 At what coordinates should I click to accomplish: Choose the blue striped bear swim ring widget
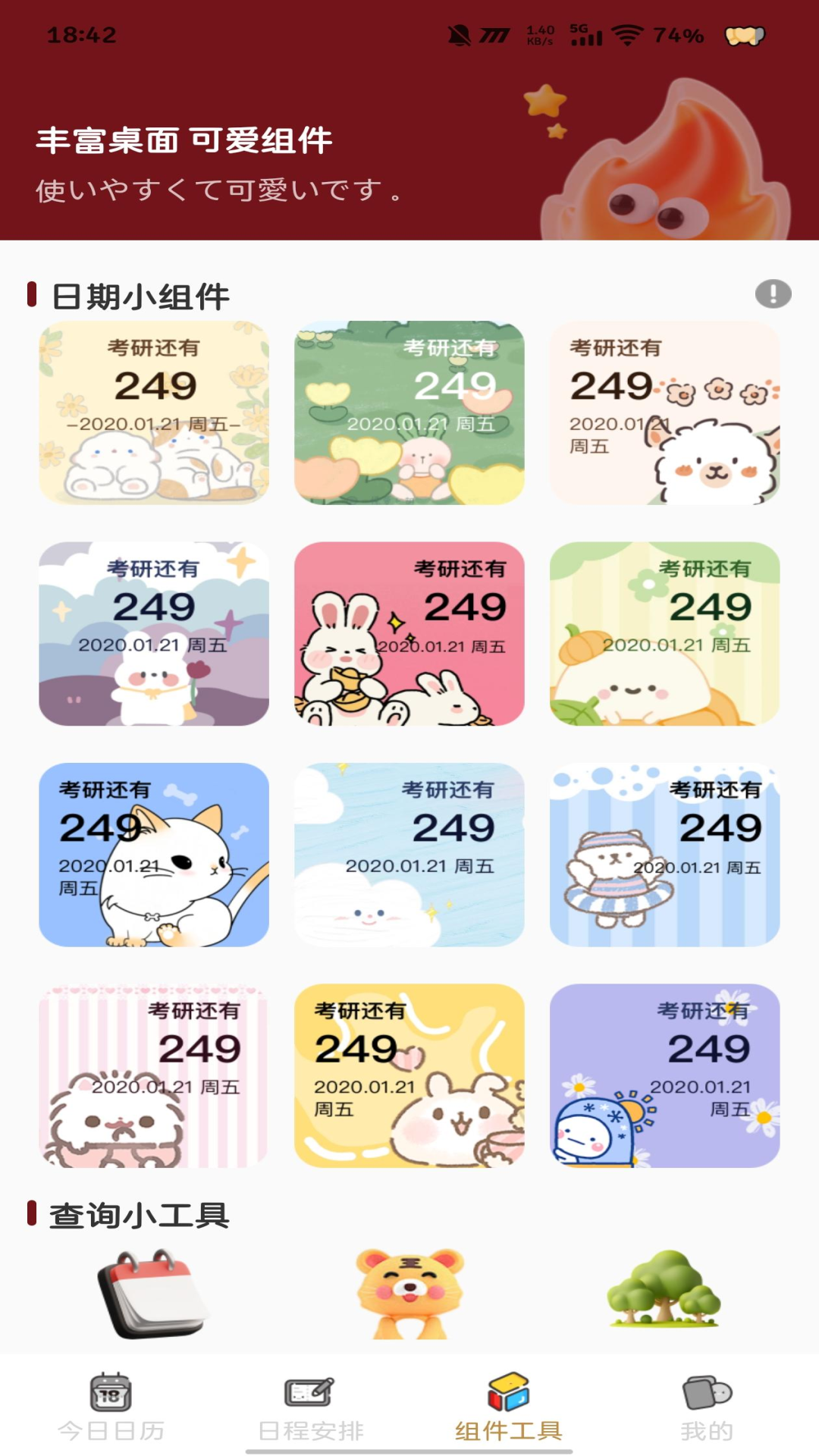coord(664,855)
